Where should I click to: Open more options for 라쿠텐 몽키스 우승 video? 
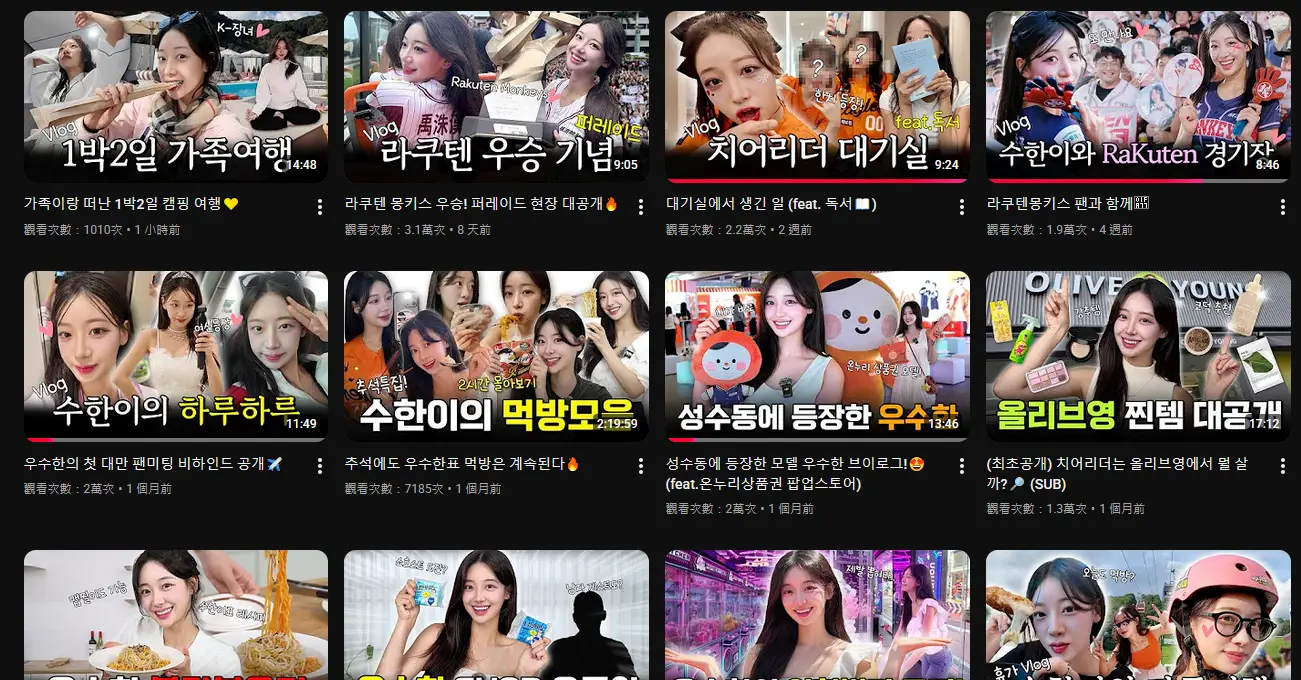pos(641,207)
